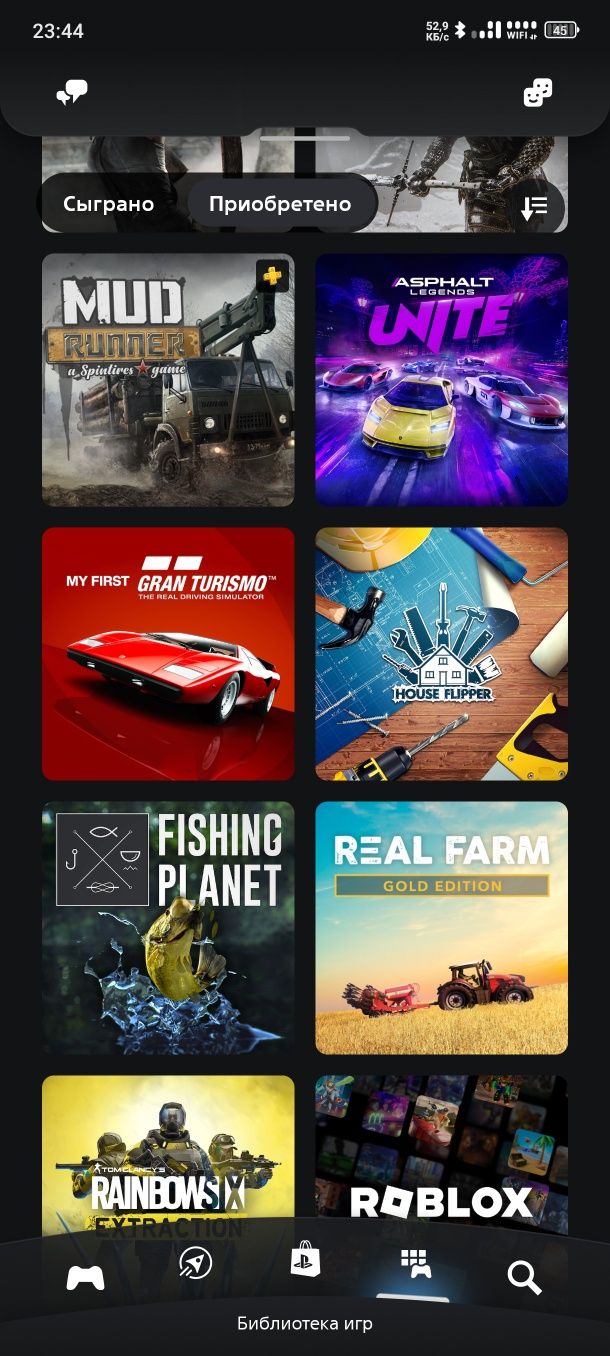Open the PlayStation Store tab
Screen dimensions: 610x1356
click(x=305, y=1259)
